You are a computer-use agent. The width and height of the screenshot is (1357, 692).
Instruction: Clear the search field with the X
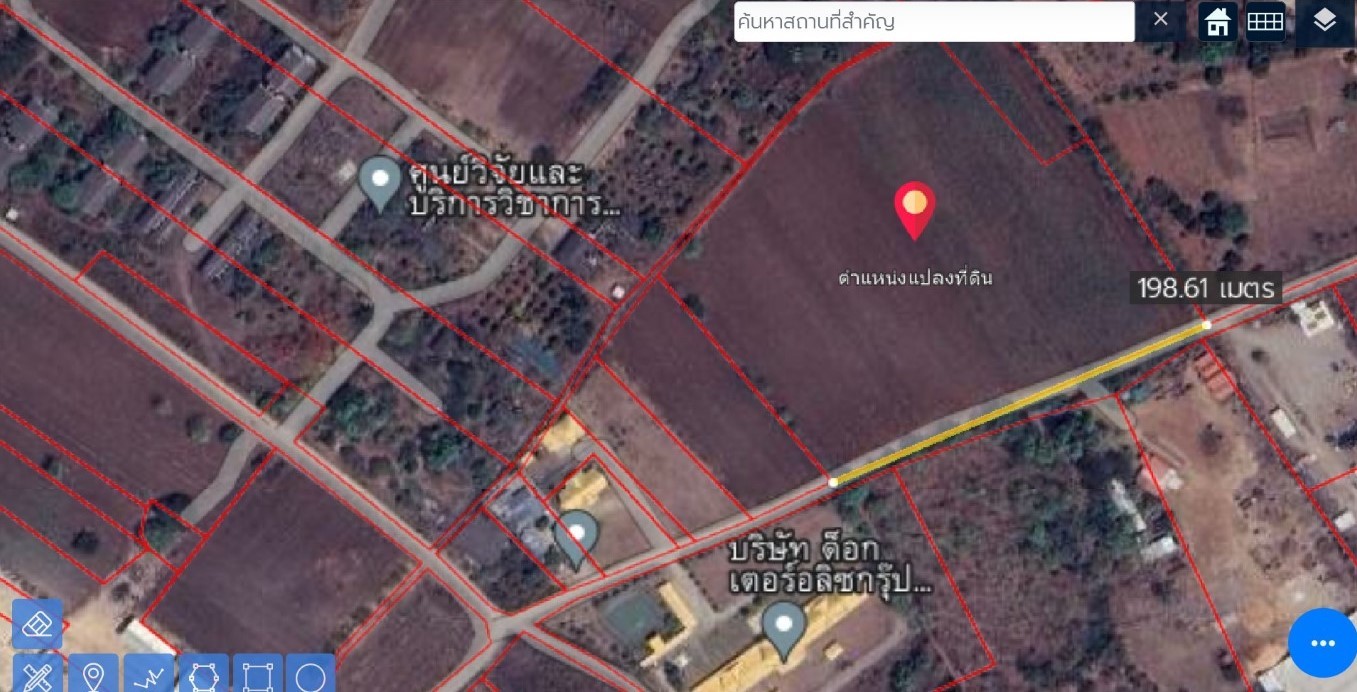(1161, 20)
